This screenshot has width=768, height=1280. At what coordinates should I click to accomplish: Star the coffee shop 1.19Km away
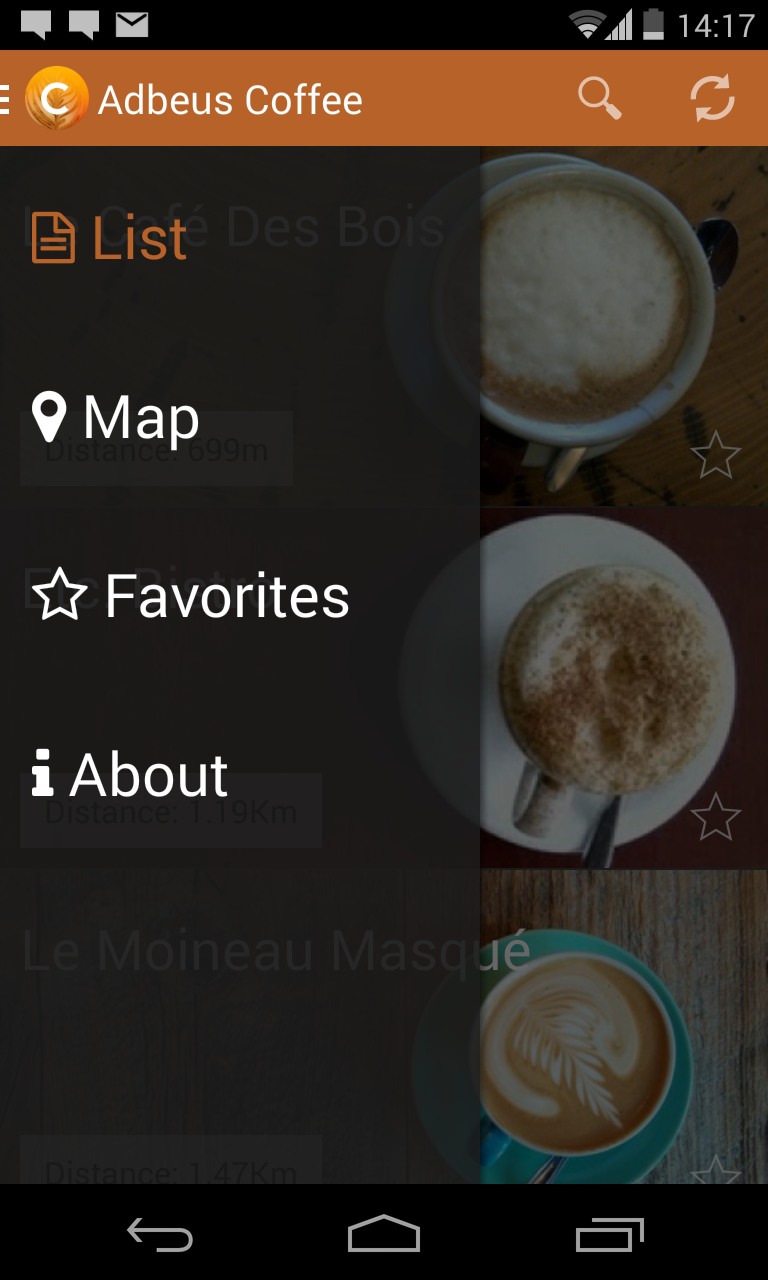715,817
